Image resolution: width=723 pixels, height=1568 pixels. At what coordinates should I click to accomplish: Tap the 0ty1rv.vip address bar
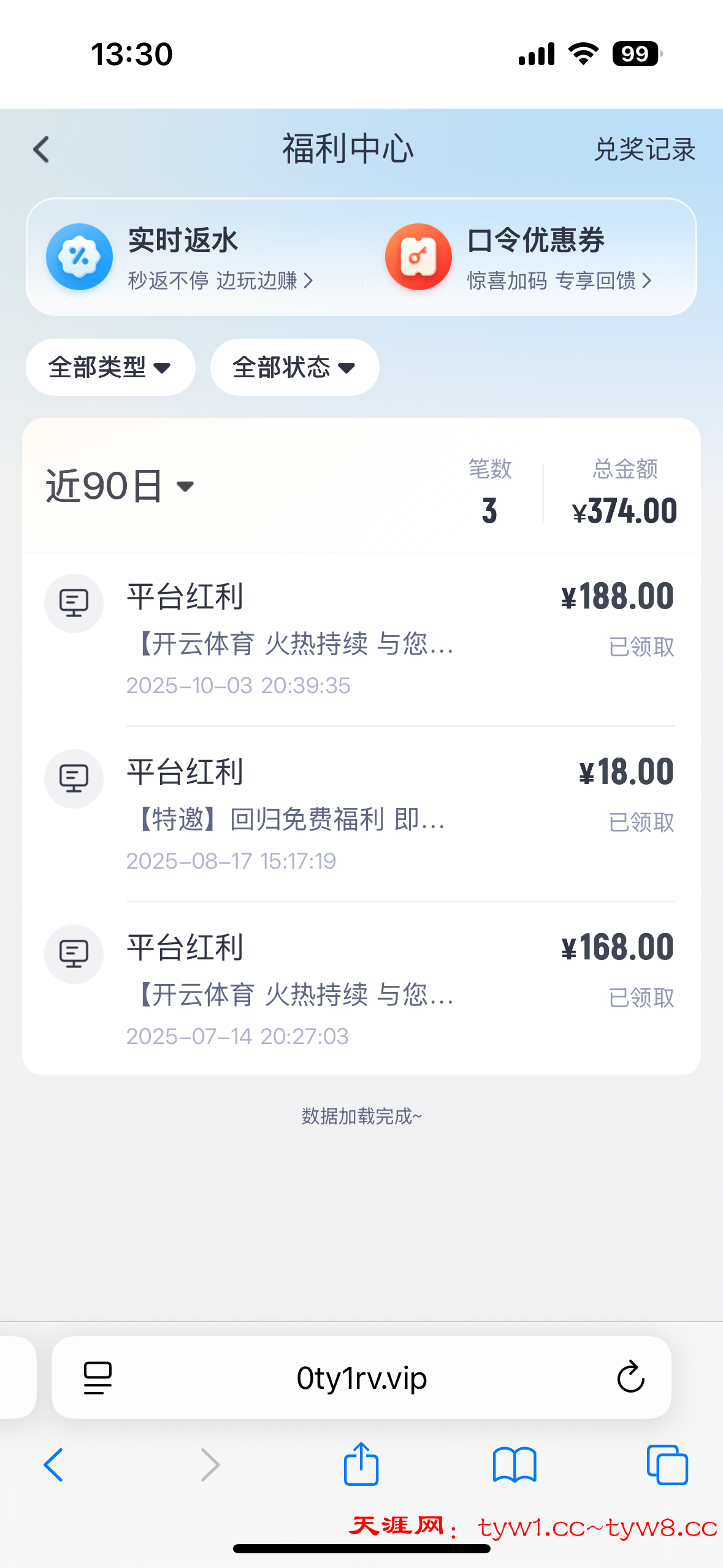tap(362, 1378)
